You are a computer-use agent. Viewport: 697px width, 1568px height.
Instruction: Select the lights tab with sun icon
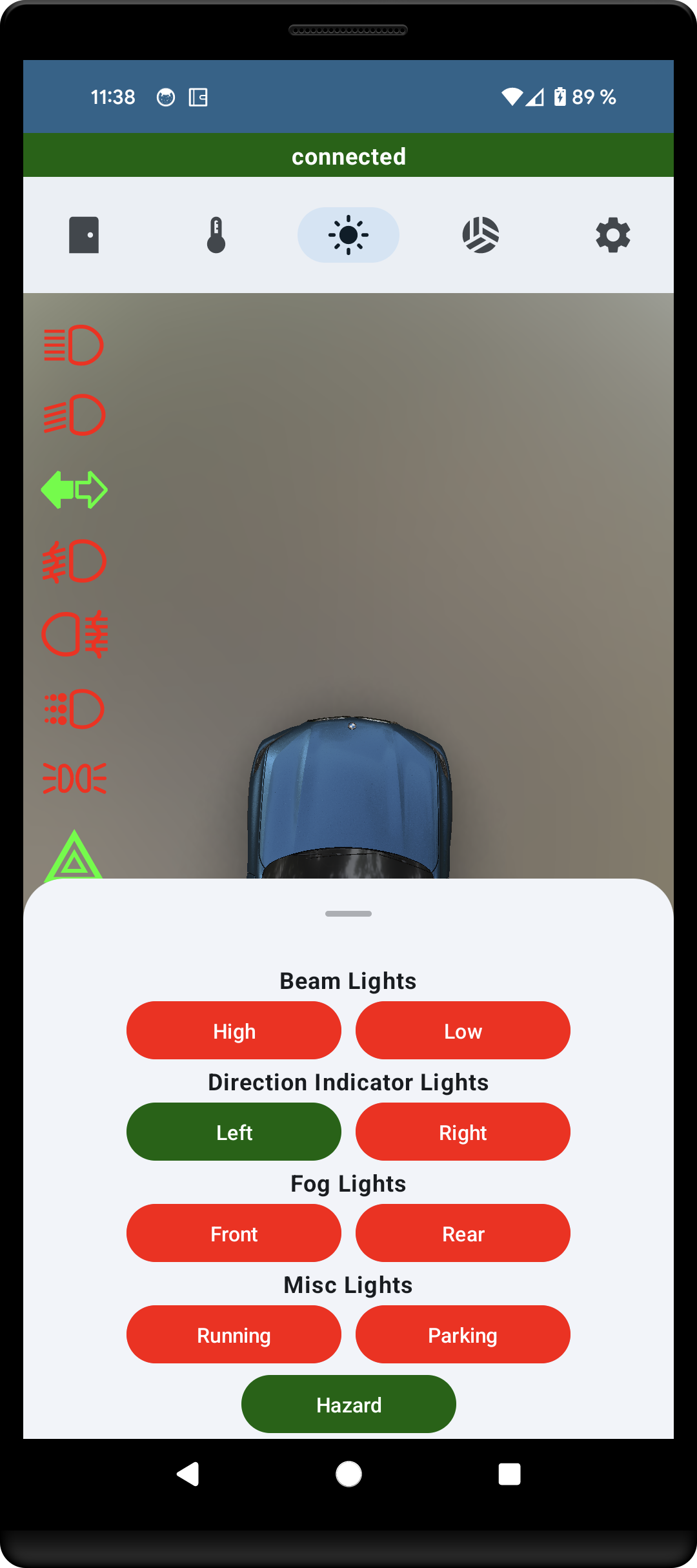click(x=348, y=235)
